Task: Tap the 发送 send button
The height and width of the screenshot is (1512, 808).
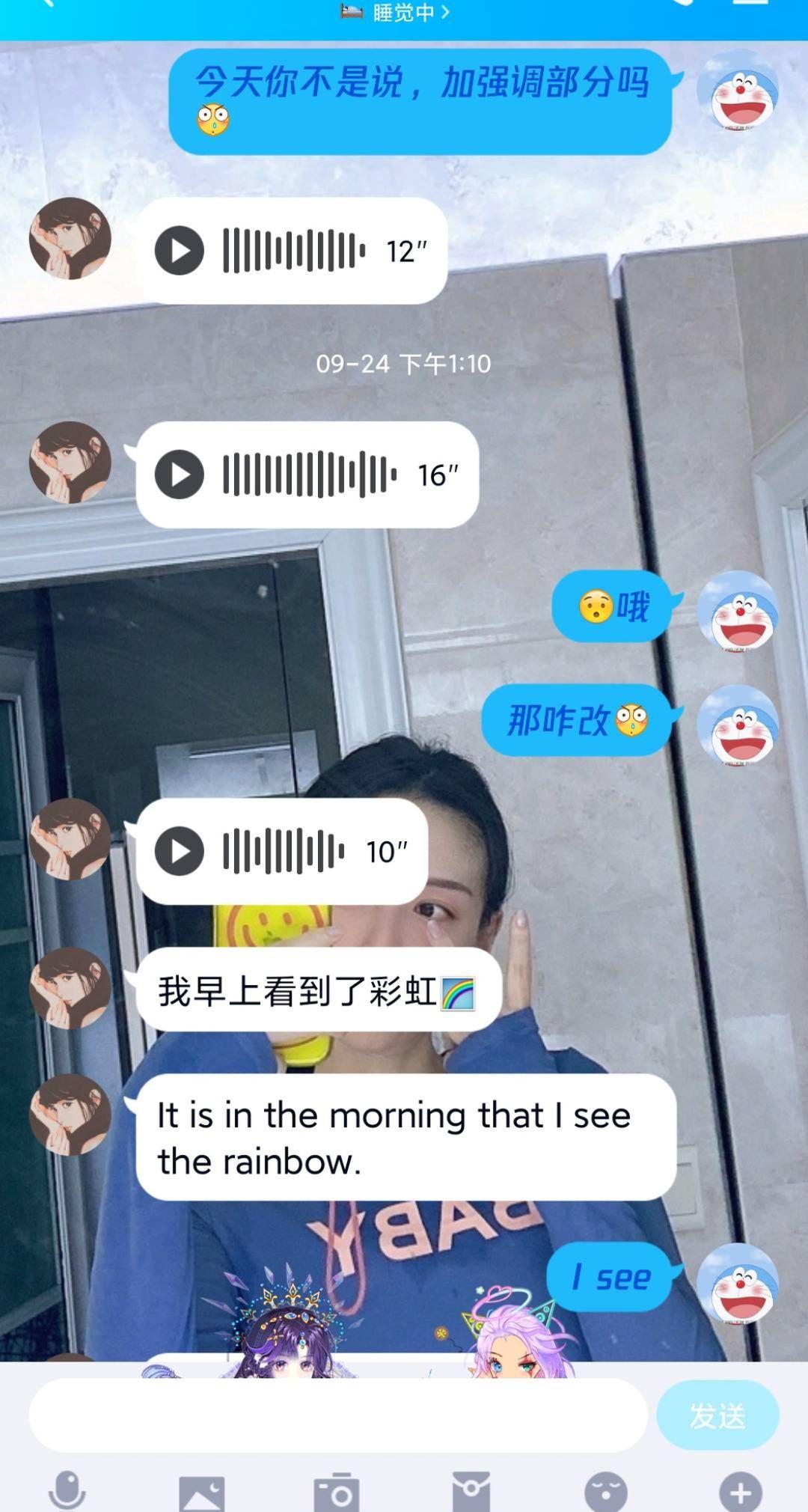Action: coord(717,1415)
